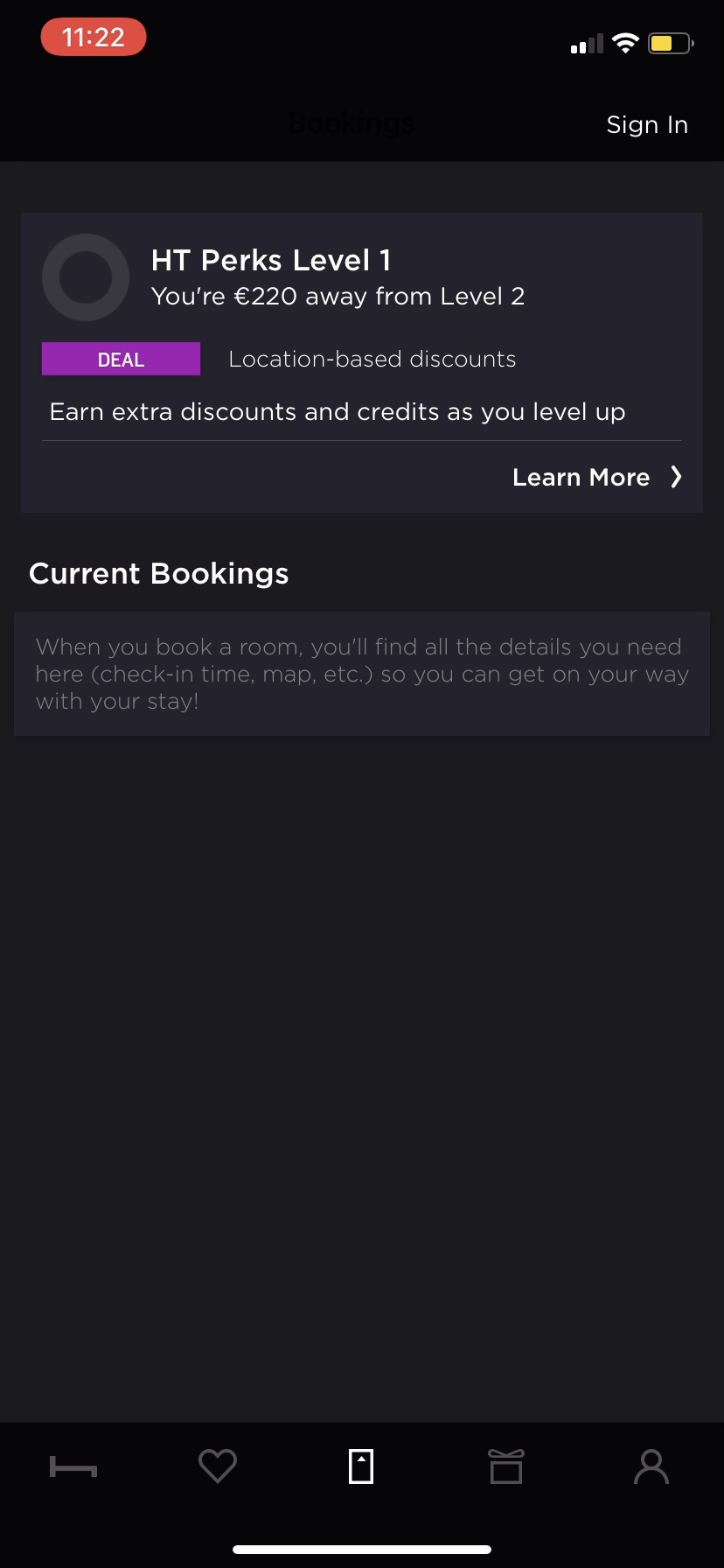Open the Learn More link
The width and height of the screenshot is (724, 1568).
point(581,477)
